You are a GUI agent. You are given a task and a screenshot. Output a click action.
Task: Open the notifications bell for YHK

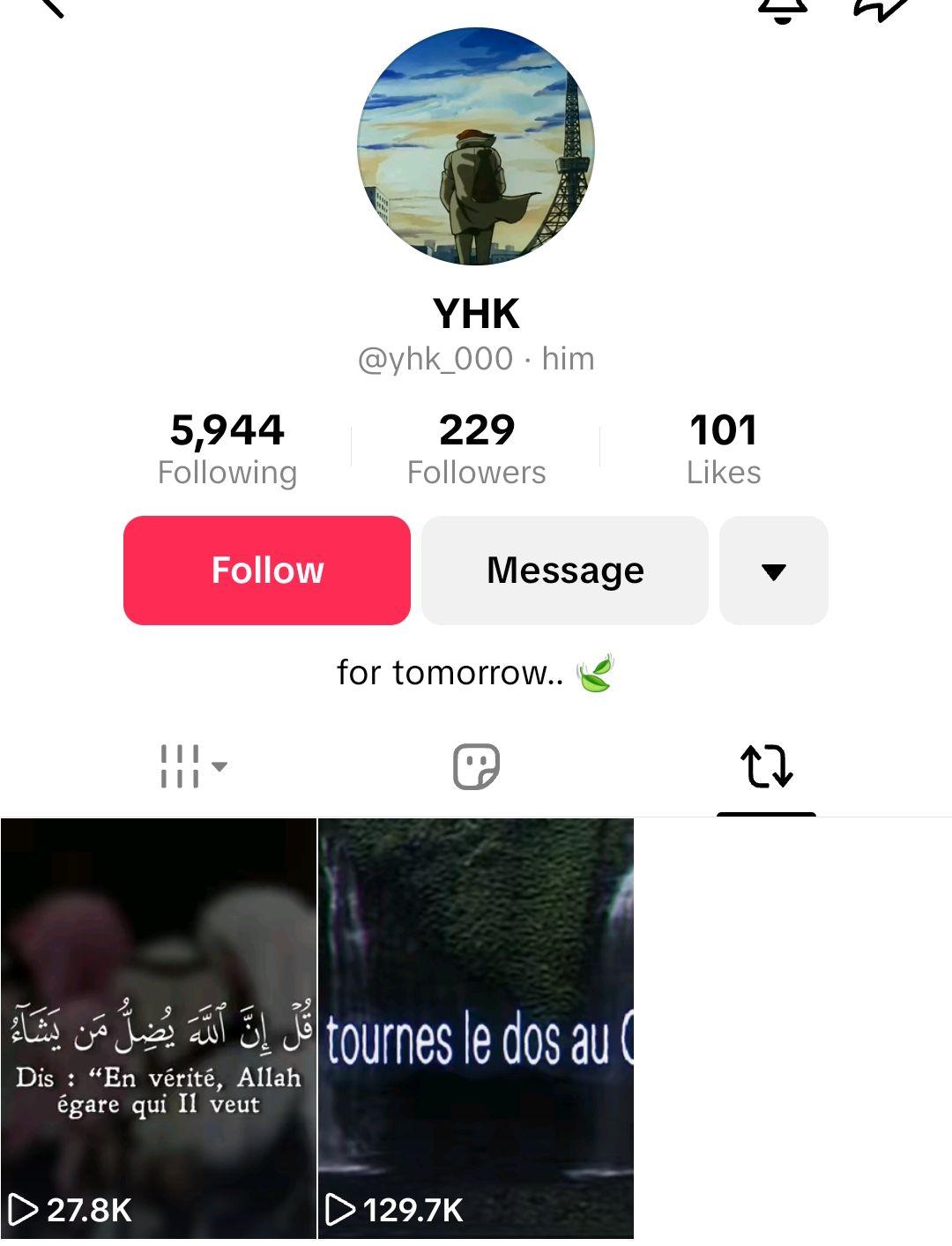pos(783,9)
